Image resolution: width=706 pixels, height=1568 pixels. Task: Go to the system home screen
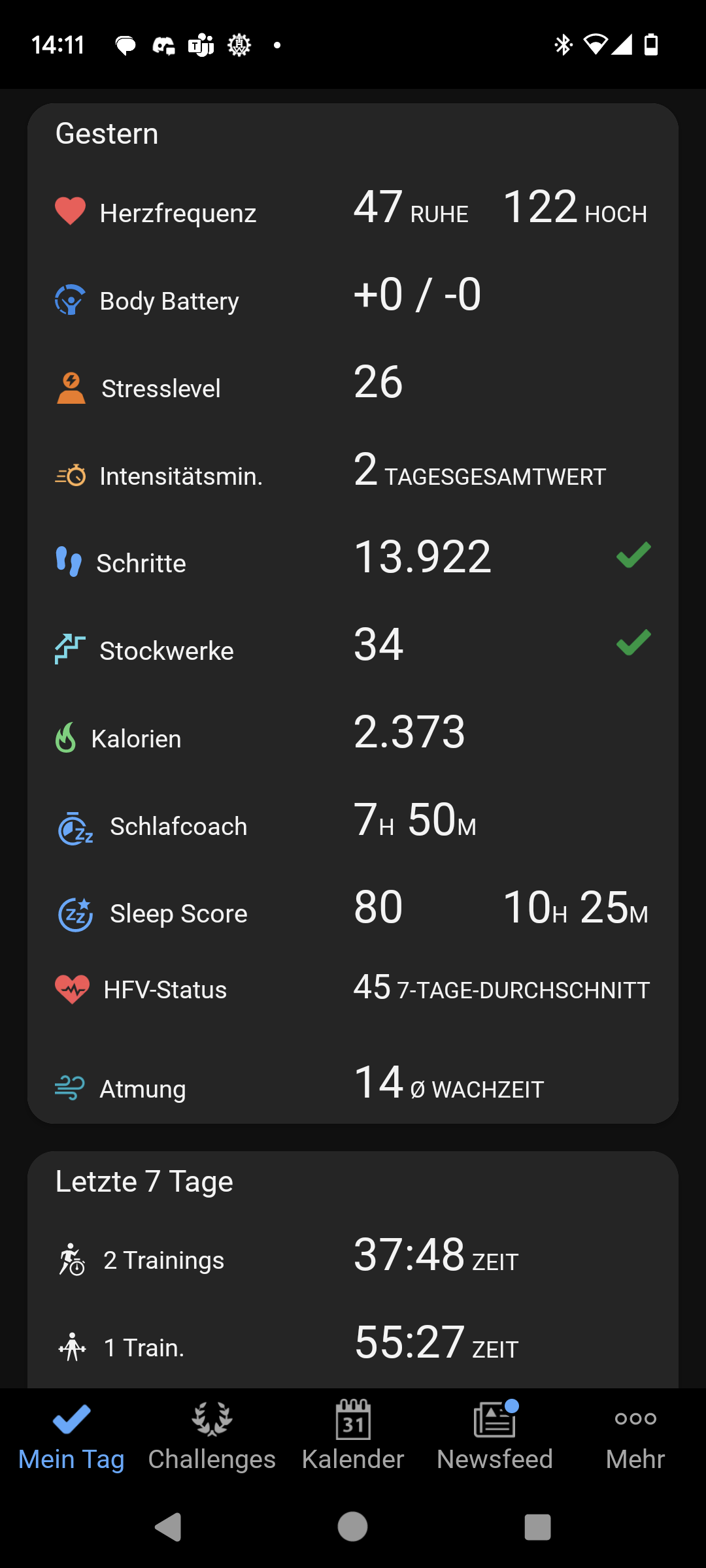click(x=353, y=1527)
